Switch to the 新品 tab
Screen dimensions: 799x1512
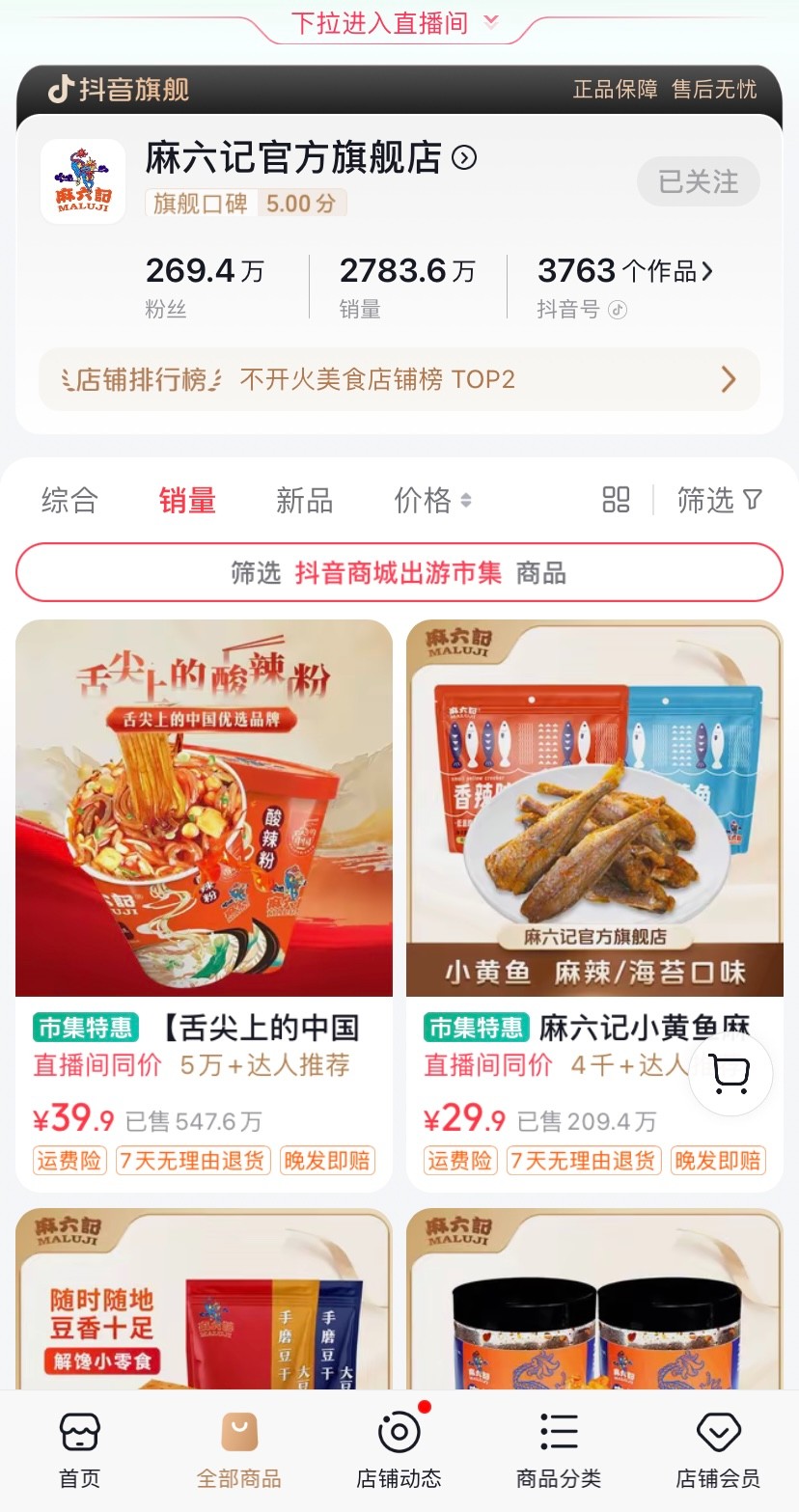tap(304, 500)
